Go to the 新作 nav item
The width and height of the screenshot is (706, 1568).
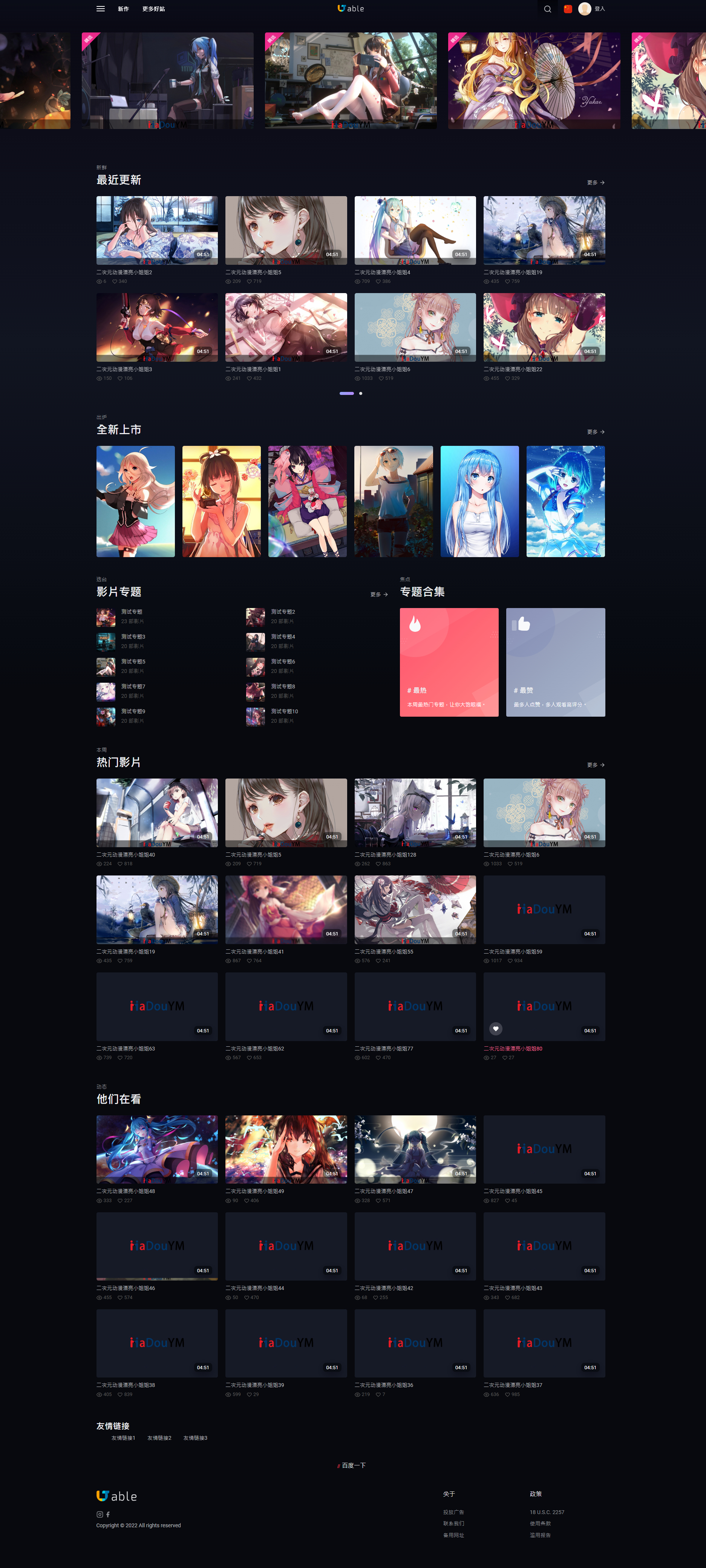coord(123,9)
